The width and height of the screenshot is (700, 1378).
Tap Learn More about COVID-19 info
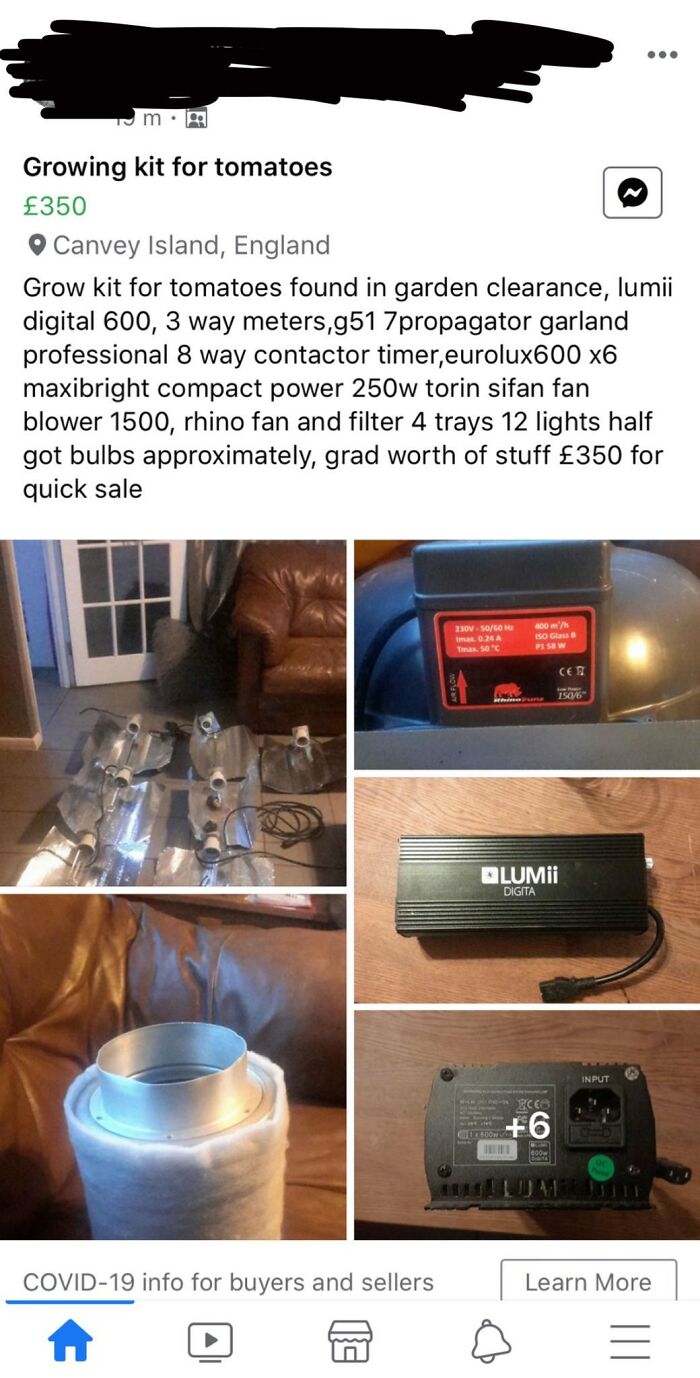[x=588, y=1281]
